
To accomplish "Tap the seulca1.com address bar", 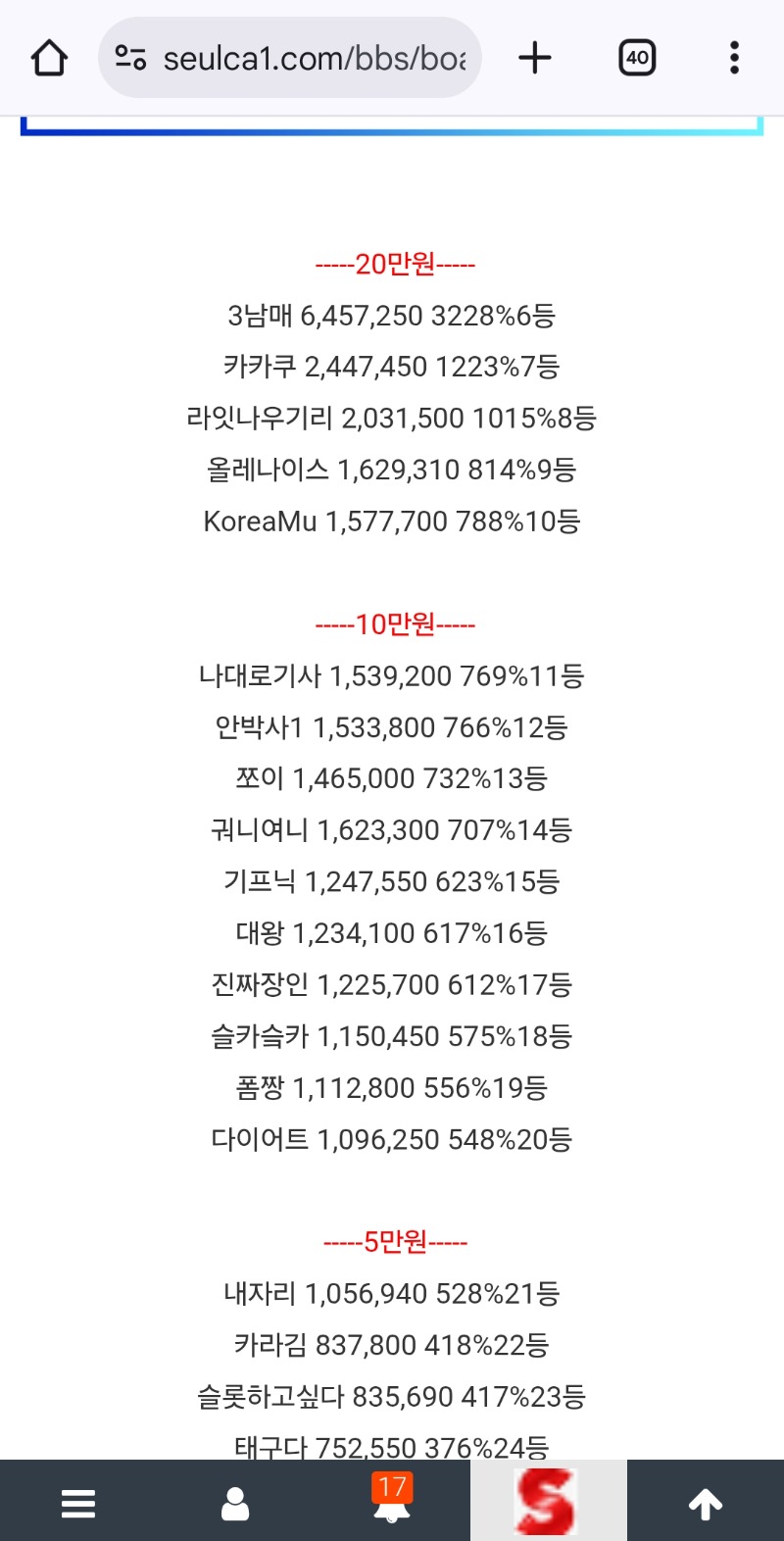I will pyautogui.click(x=290, y=58).
